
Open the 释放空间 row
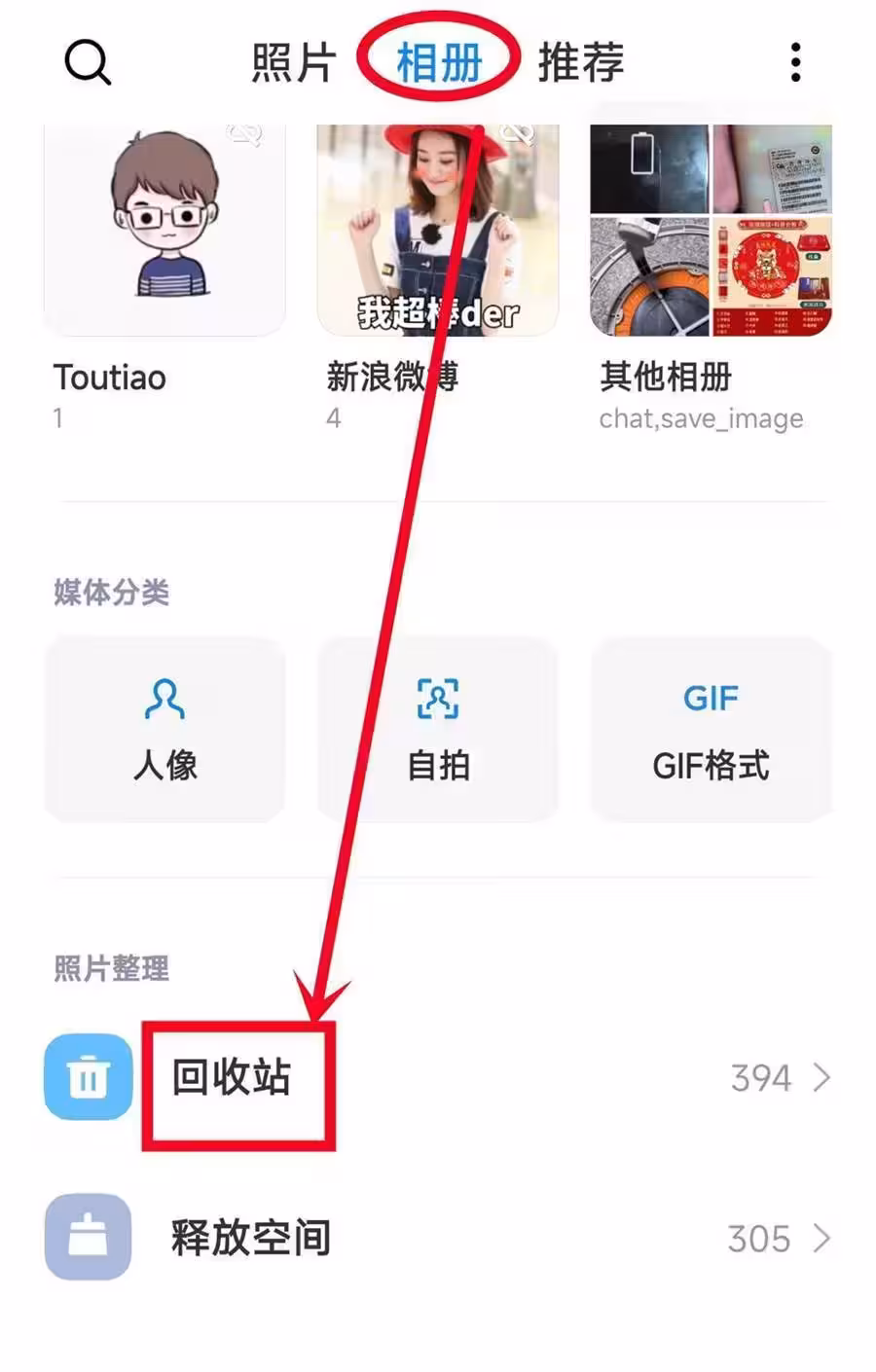[438, 1238]
